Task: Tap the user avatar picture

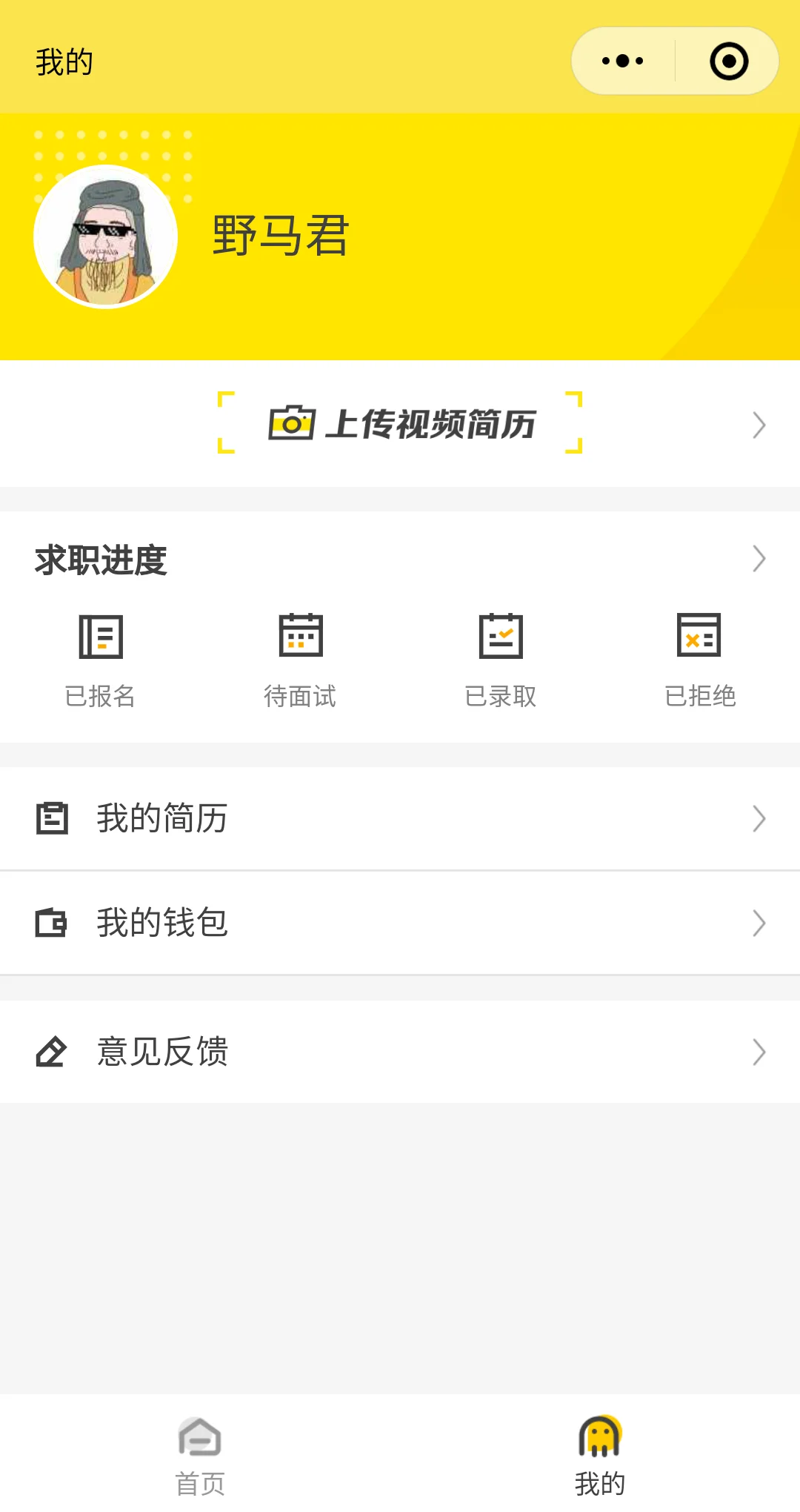Action: (106, 236)
